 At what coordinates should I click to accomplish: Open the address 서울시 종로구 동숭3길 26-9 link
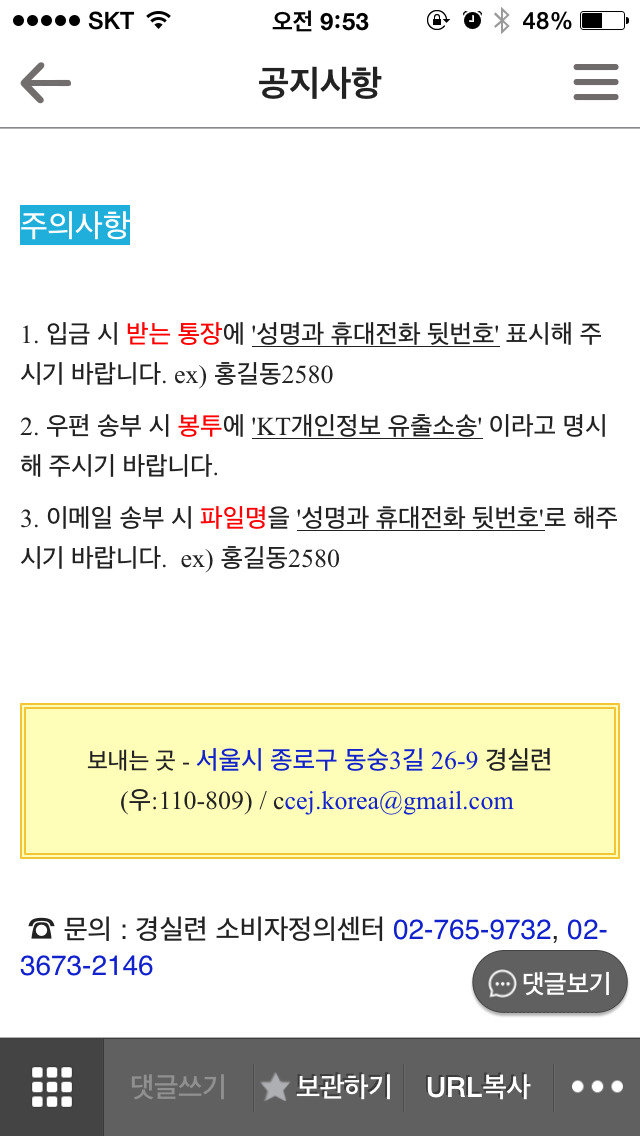[337, 761]
